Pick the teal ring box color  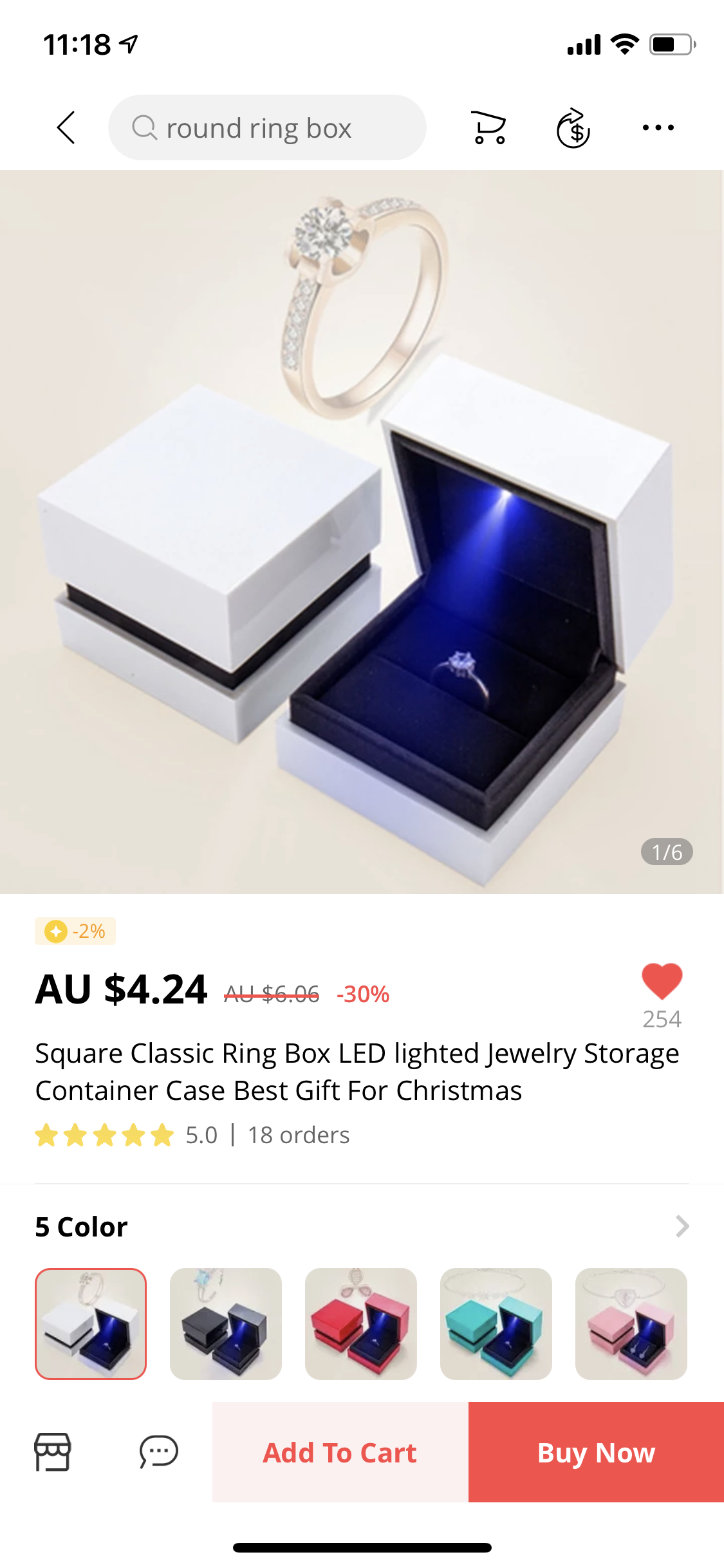point(496,1323)
